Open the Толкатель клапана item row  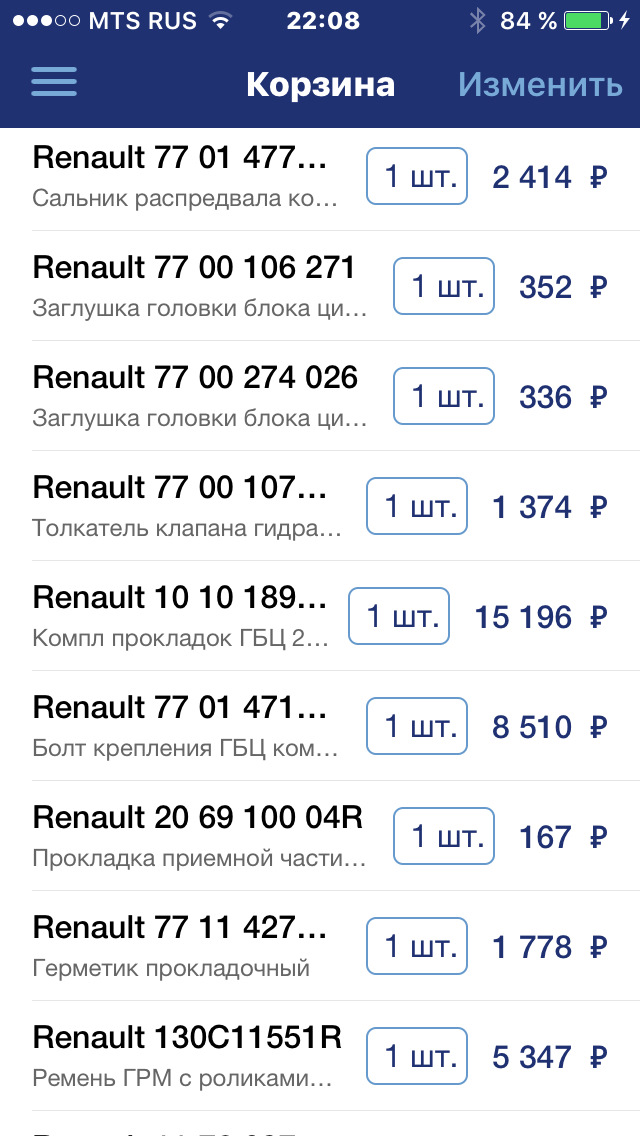320,506
